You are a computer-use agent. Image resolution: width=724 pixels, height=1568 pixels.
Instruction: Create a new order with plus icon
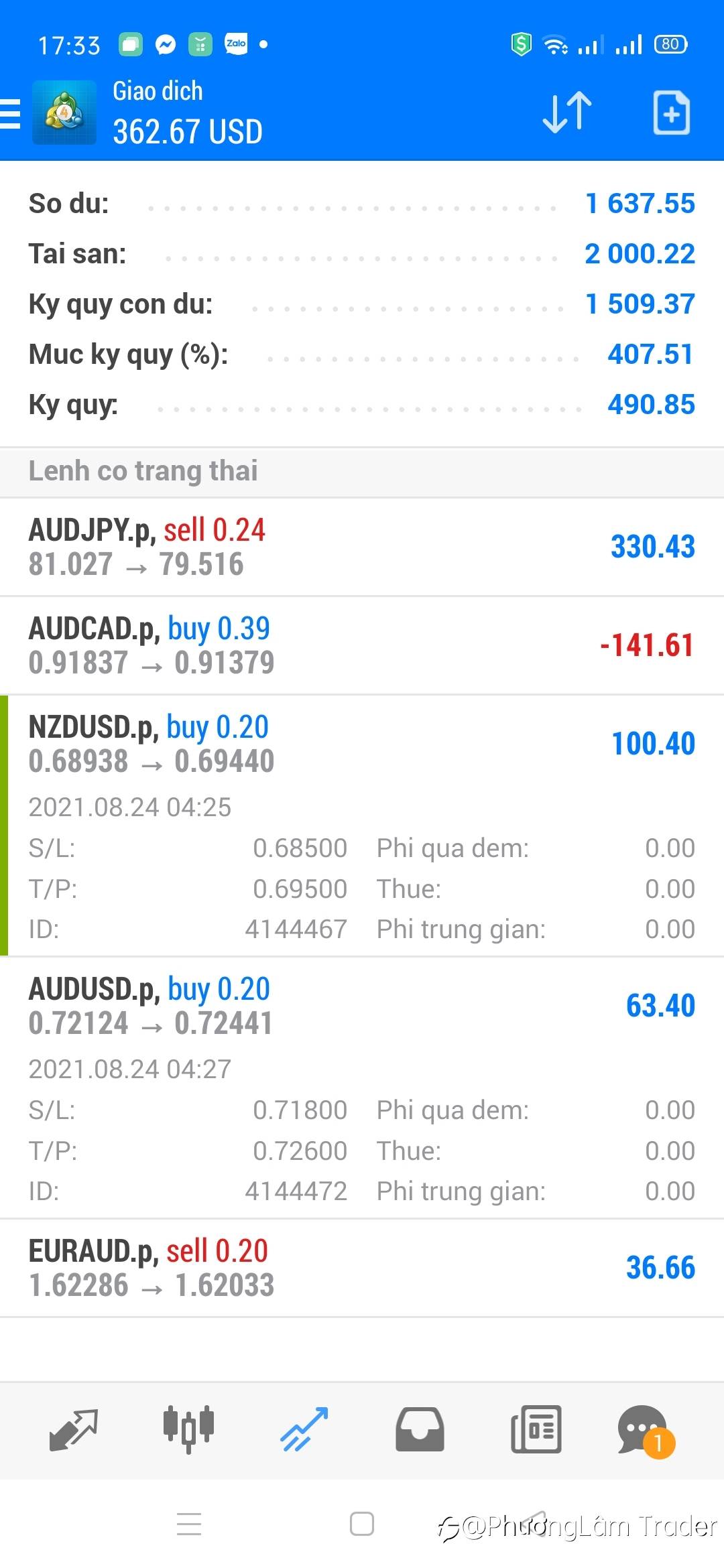click(x=671, y=113)
